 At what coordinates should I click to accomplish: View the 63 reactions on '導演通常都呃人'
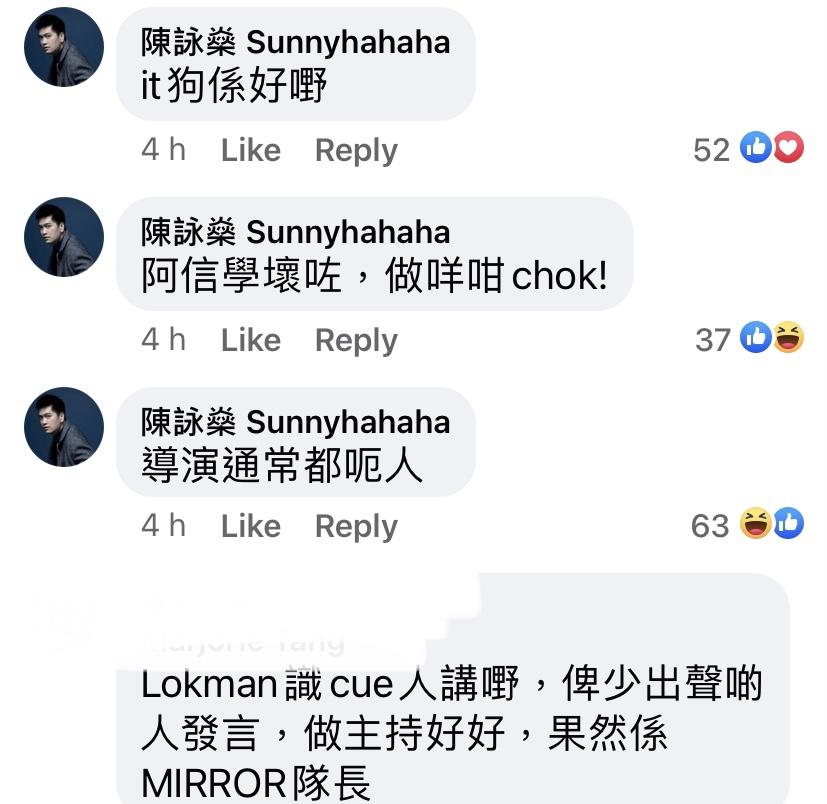[x=746, y=523]
